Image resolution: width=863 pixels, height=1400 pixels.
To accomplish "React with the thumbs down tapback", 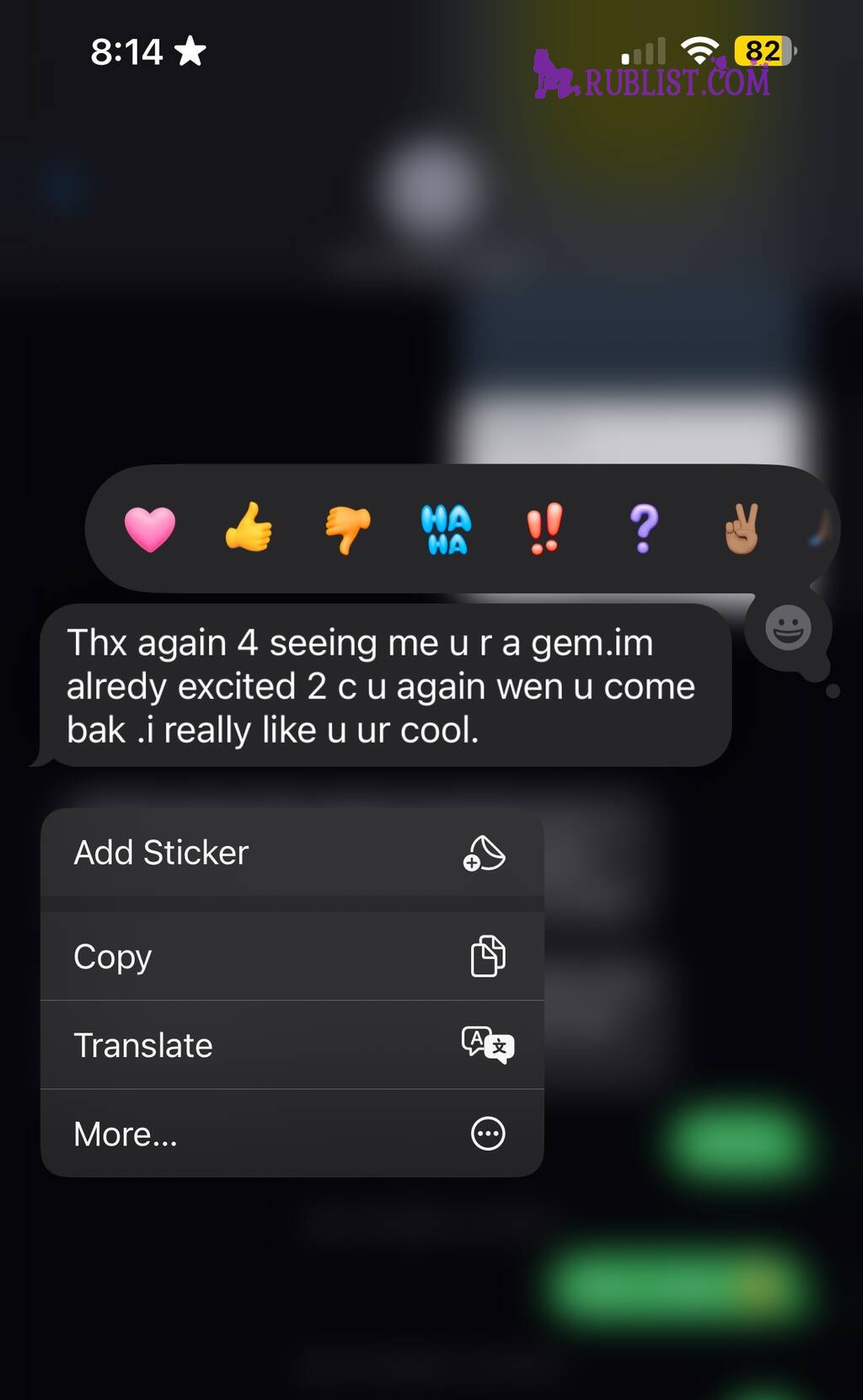I will click(x=347, y=529).
